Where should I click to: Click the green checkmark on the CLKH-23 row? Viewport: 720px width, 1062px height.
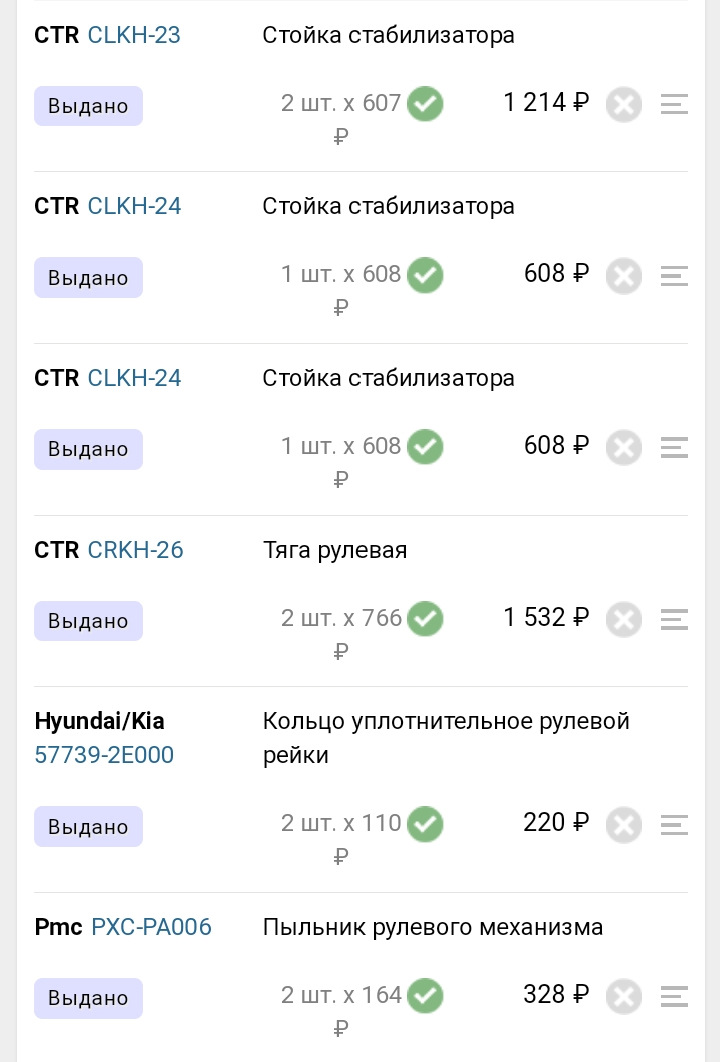(424, 103)
